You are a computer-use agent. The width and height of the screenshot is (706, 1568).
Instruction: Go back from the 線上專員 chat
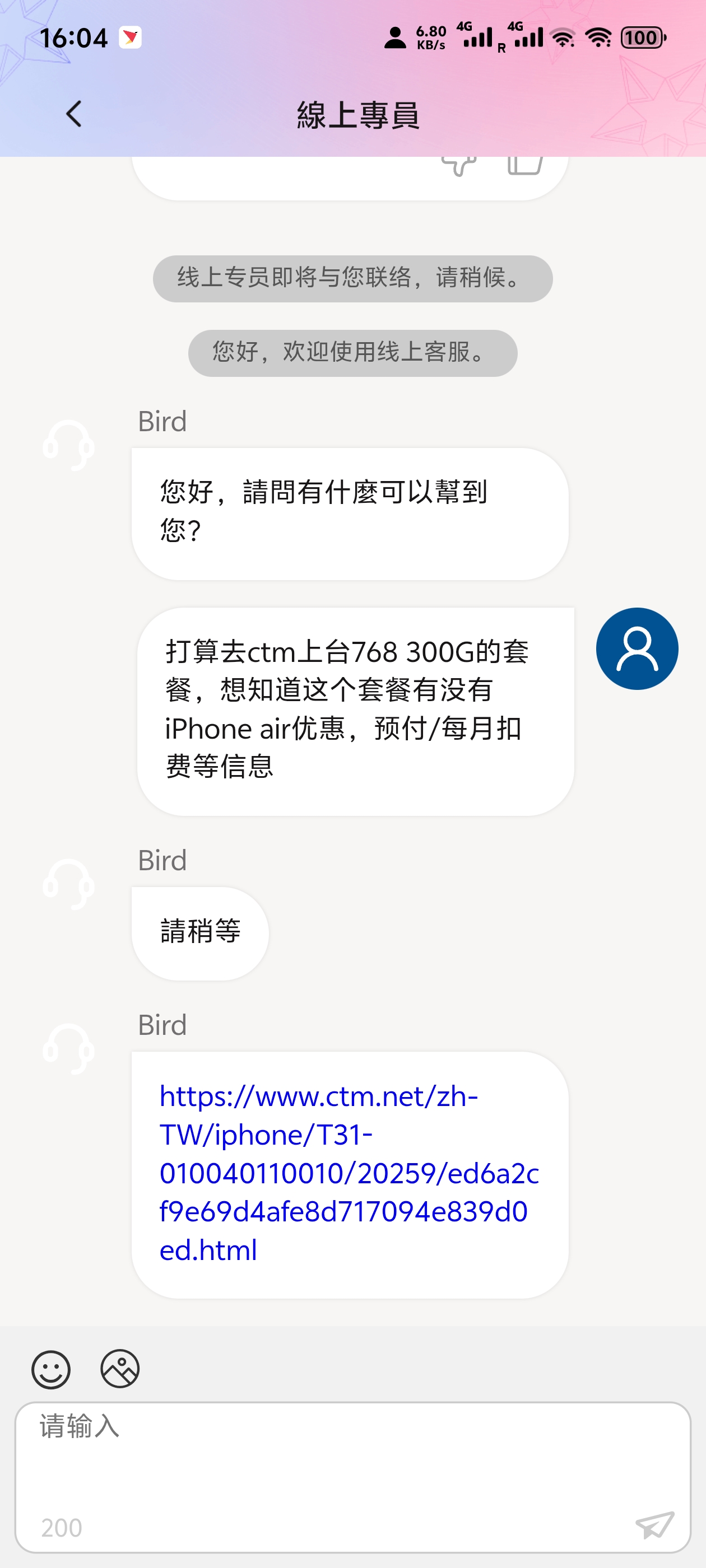(x=74, y=114)
